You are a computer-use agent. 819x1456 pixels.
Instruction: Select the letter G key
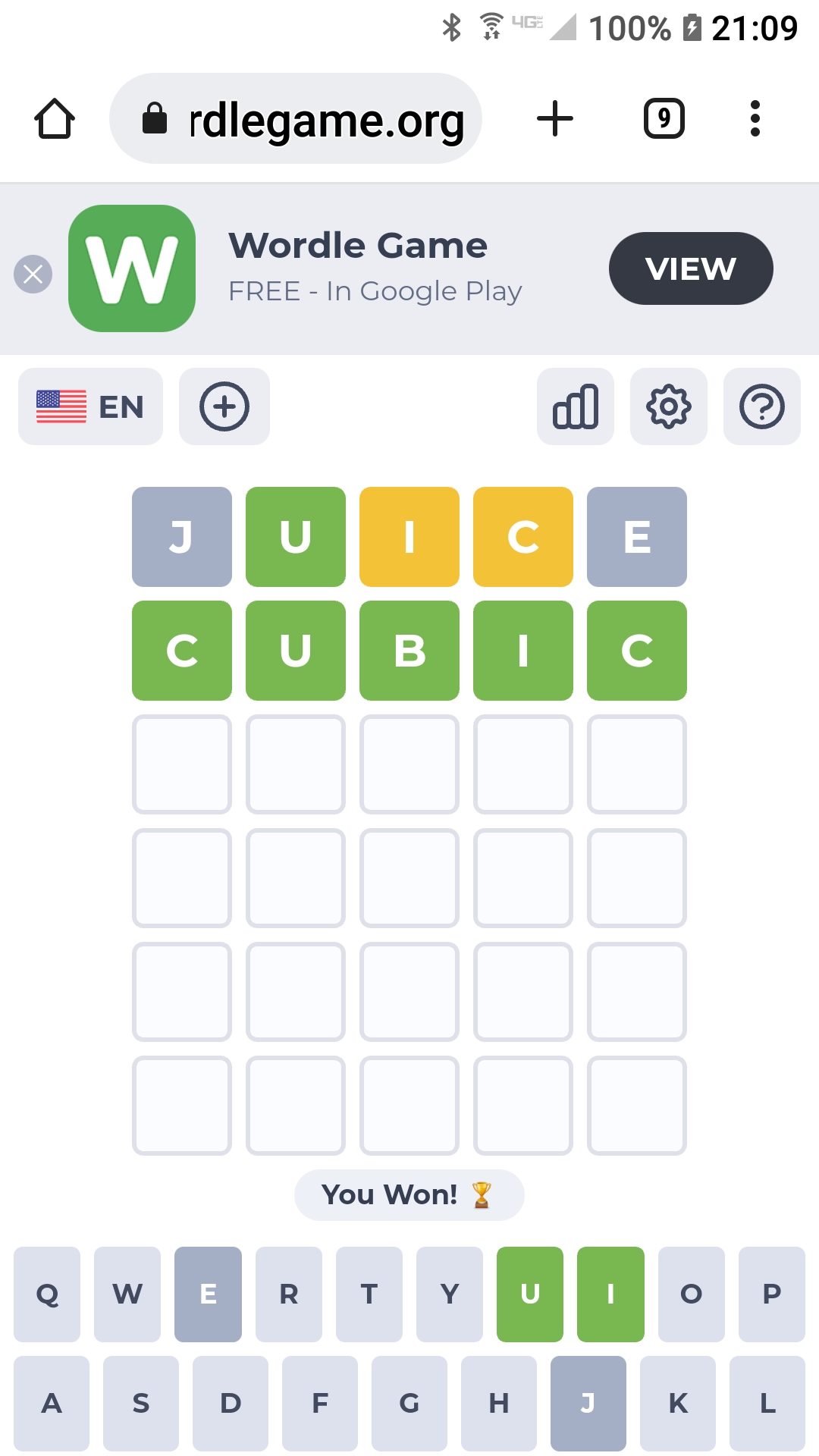click(409, 1403)
